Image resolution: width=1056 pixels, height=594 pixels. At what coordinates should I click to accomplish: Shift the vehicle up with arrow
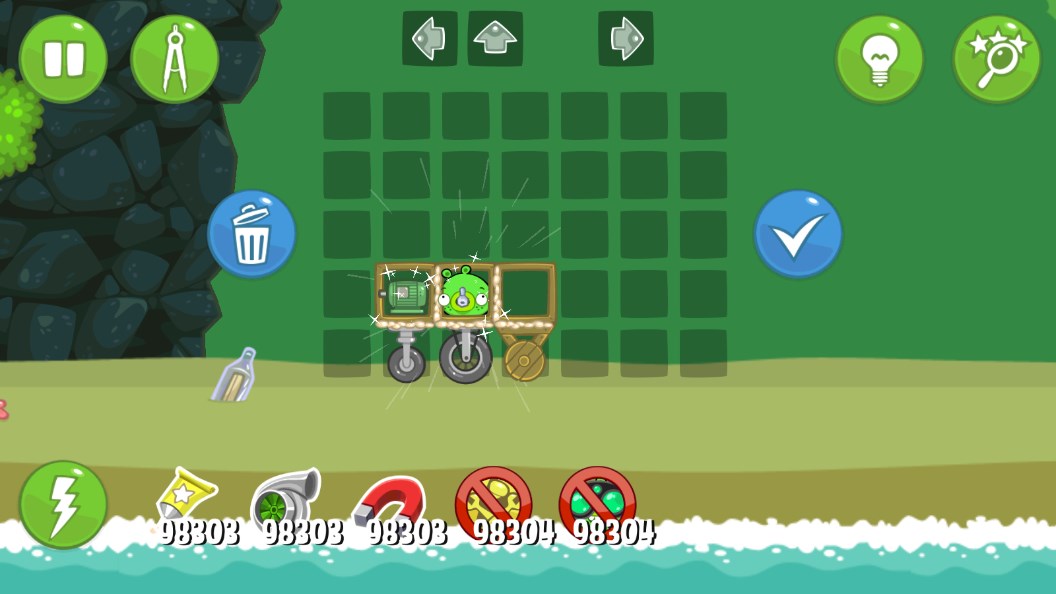[x=495, y=39]
